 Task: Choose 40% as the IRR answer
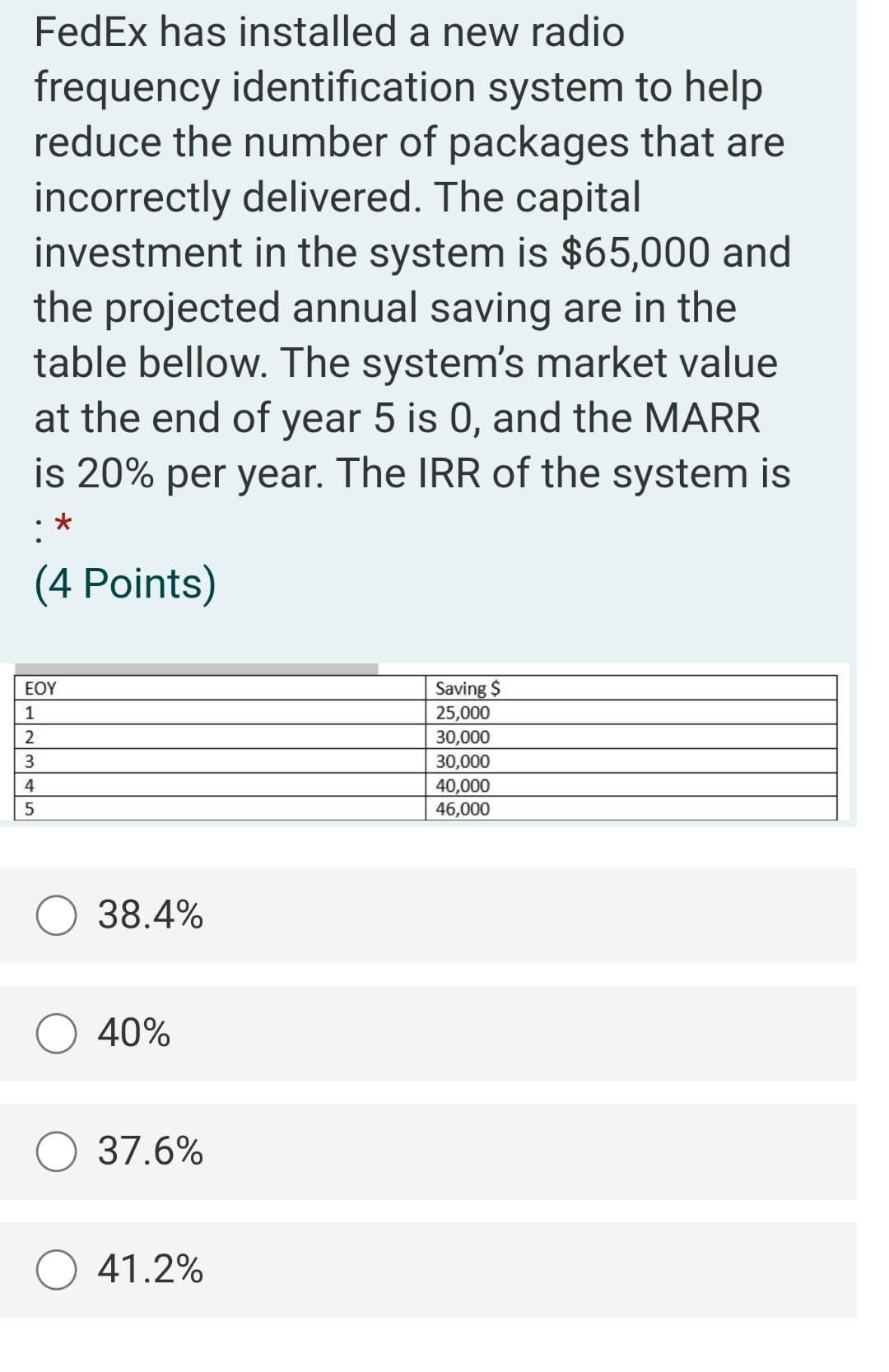point(57,1033)
